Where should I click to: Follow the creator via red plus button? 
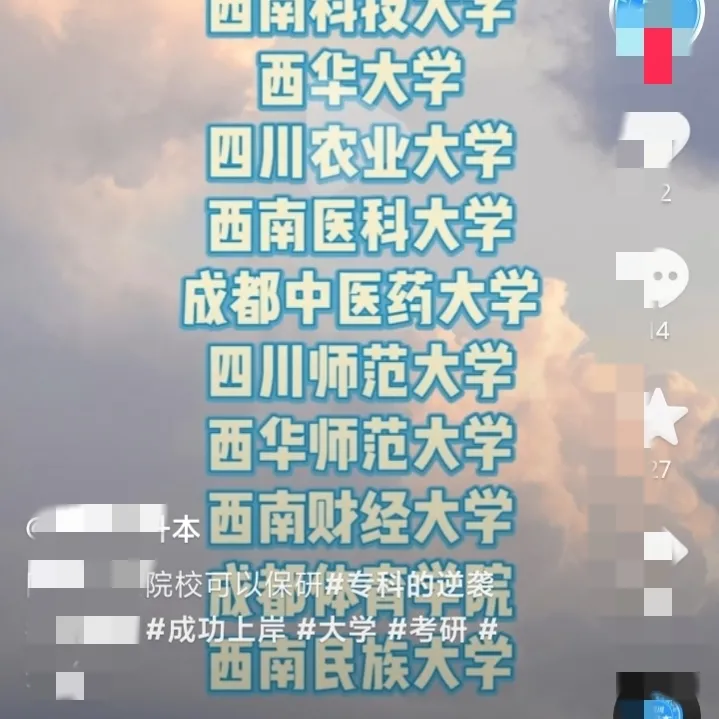pyautogui.click(x=657, y=57)
